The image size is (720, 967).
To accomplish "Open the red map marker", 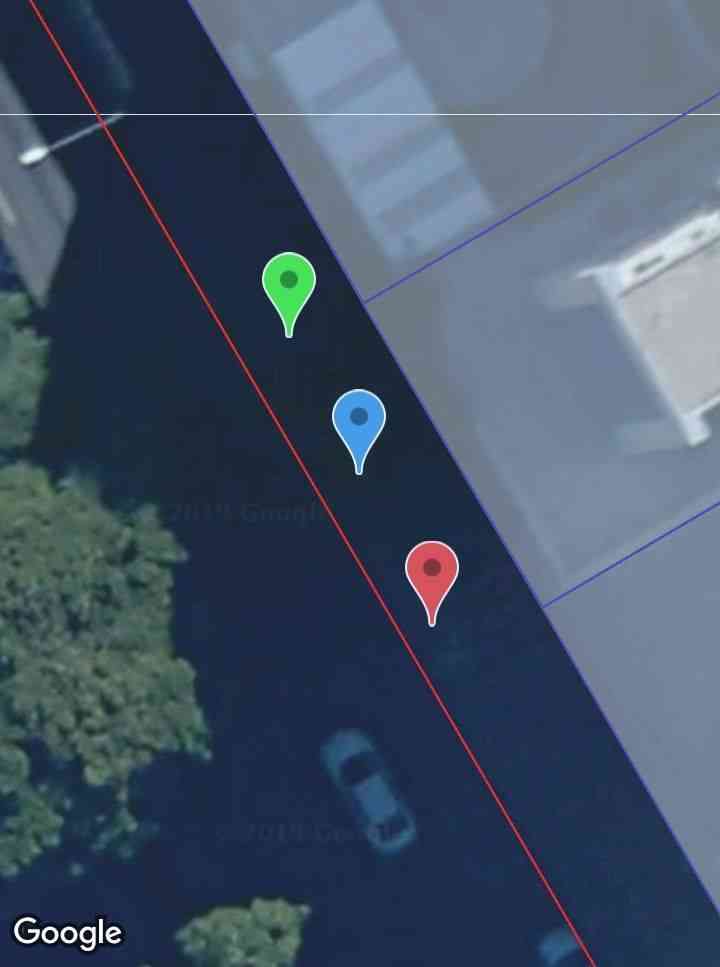I will (432, 572).
